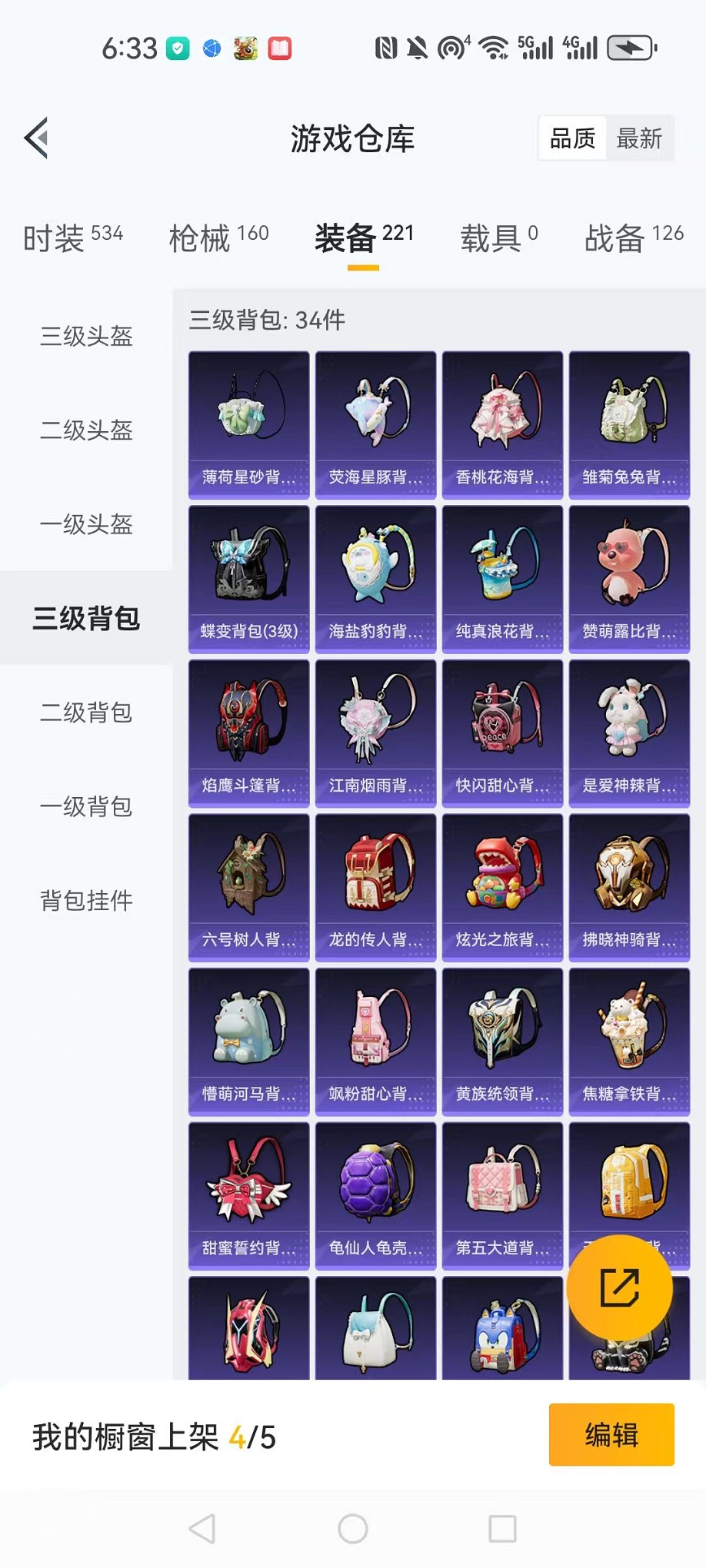This screenshot has height=1568, width=706.
Task: Open the 蝶变背包(3级) item
Action: (x=248, y=579)
